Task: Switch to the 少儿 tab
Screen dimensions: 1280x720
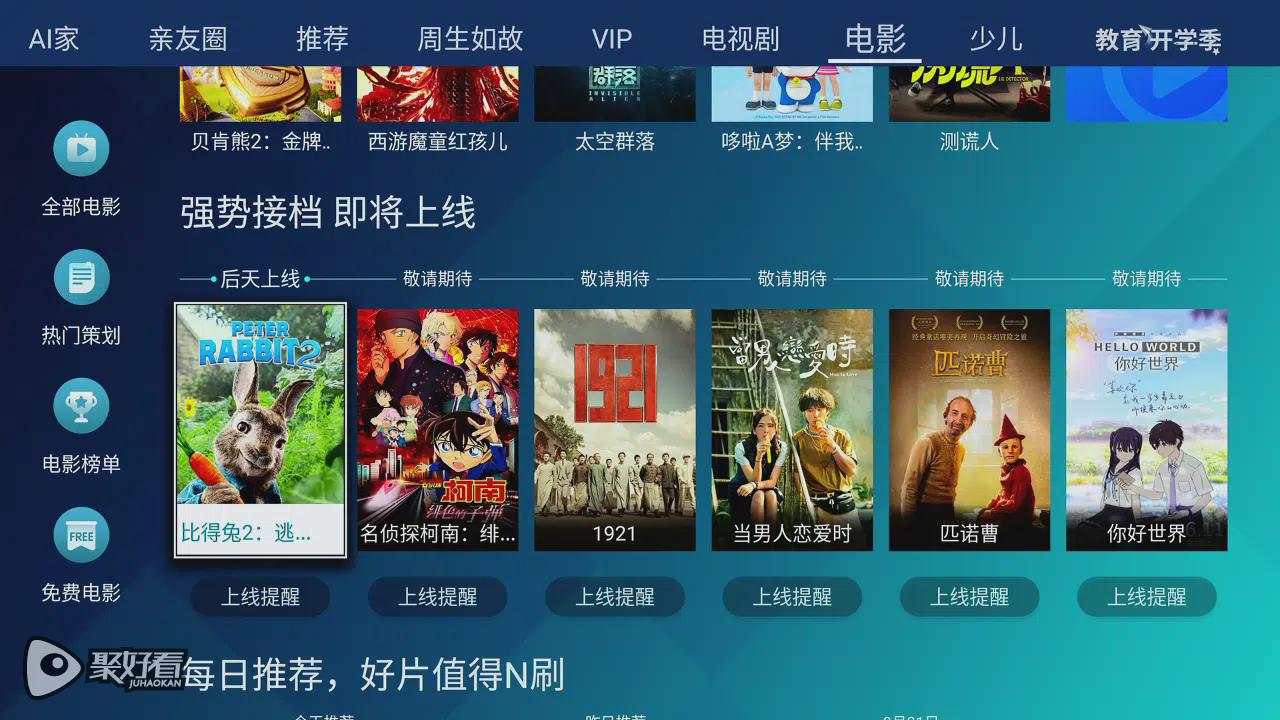Action: click(x=995, y=39)
